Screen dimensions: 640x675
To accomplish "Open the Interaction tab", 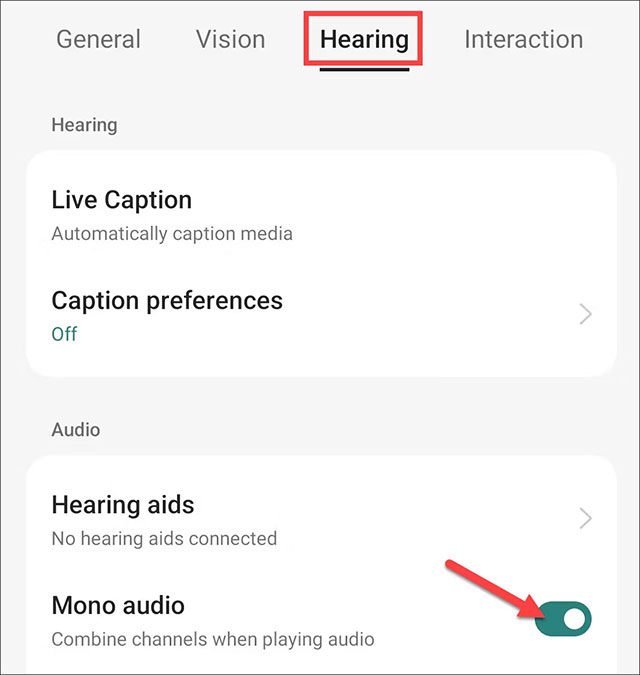I will point(523,40).
